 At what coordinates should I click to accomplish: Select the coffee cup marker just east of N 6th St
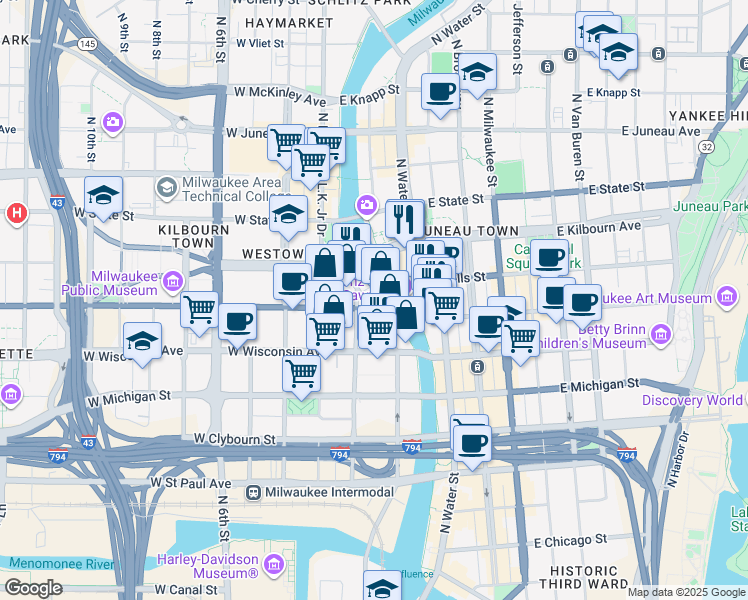coord(237,322)
